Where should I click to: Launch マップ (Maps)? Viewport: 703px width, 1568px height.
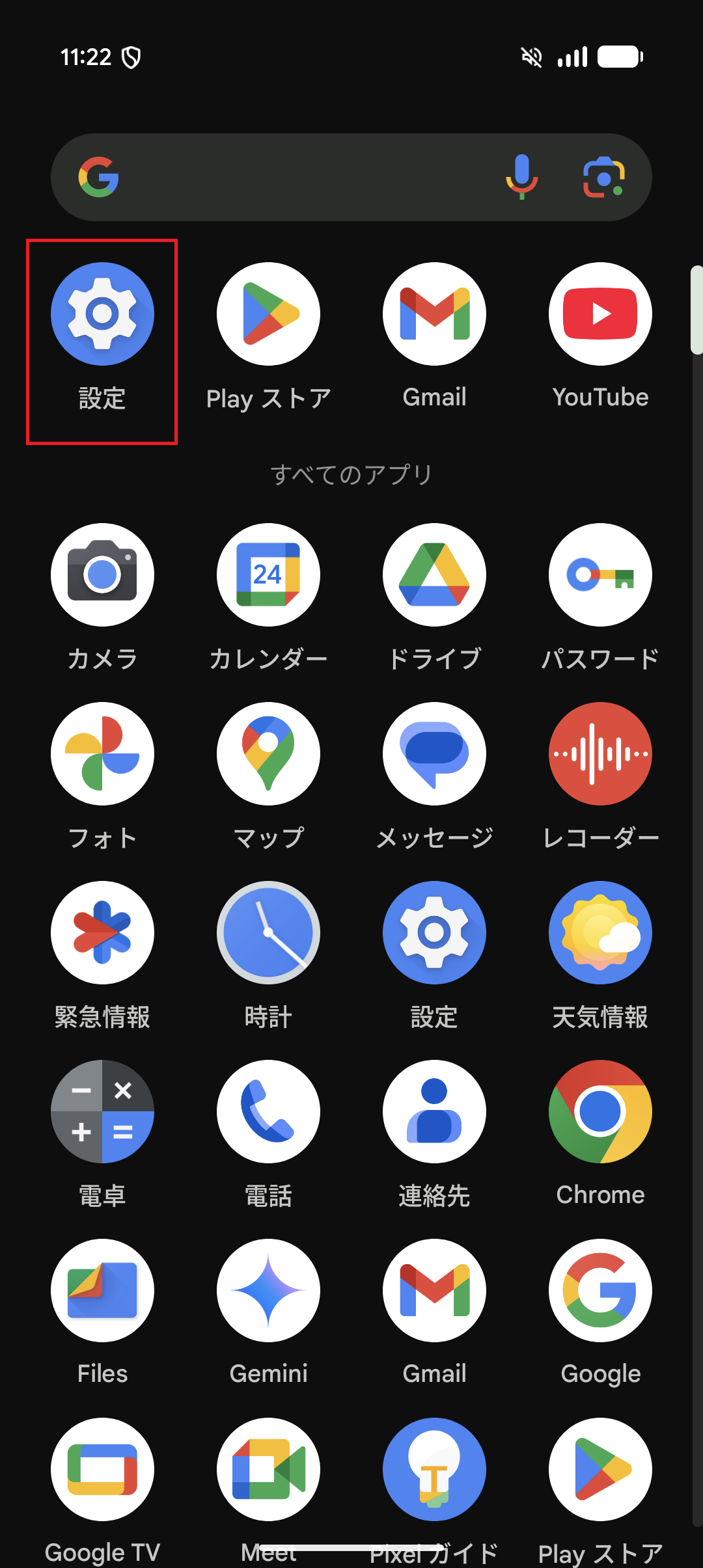(268, 753)
